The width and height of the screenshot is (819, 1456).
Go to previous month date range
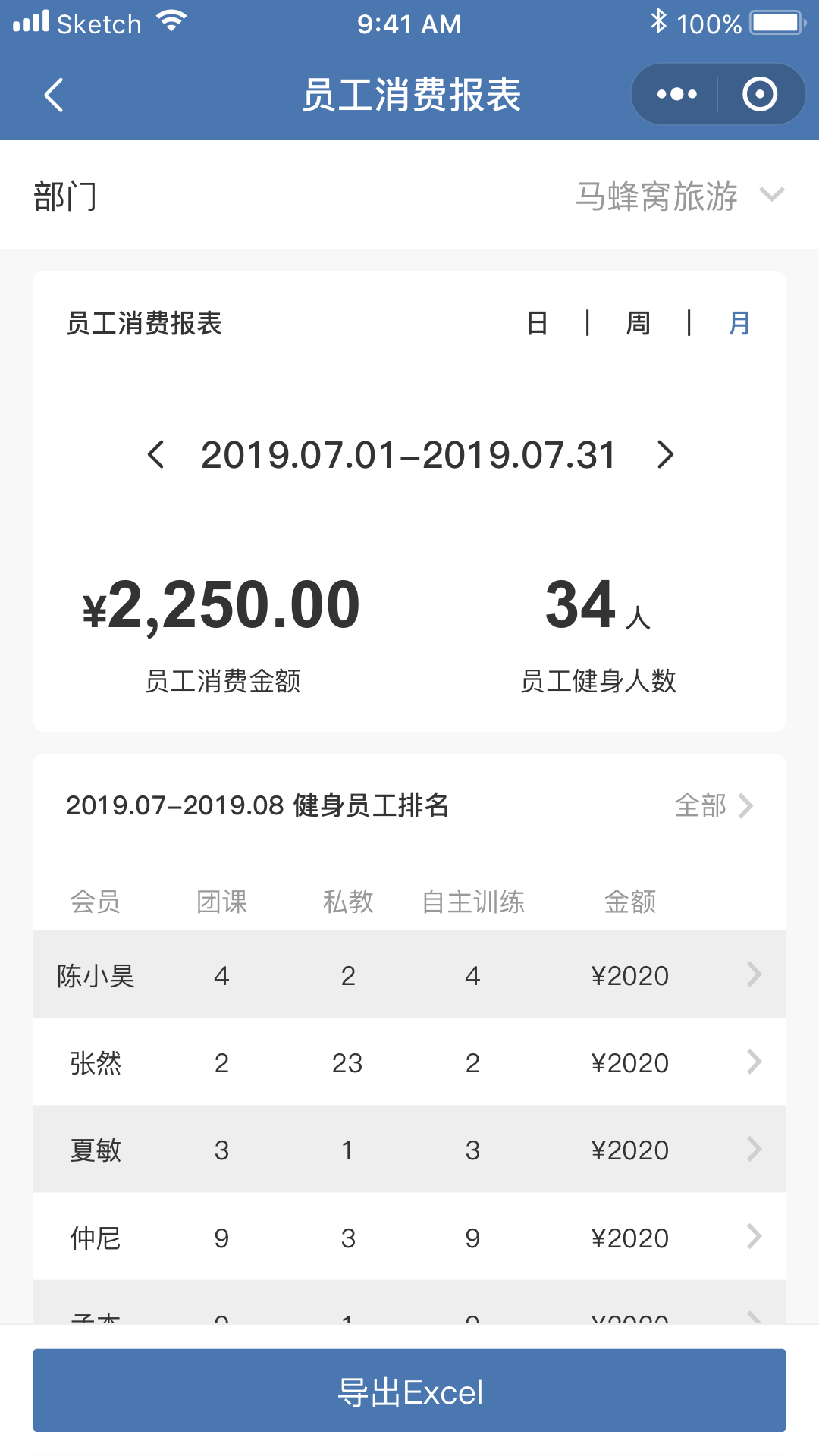pyautogui.click(x=155, y=454)
